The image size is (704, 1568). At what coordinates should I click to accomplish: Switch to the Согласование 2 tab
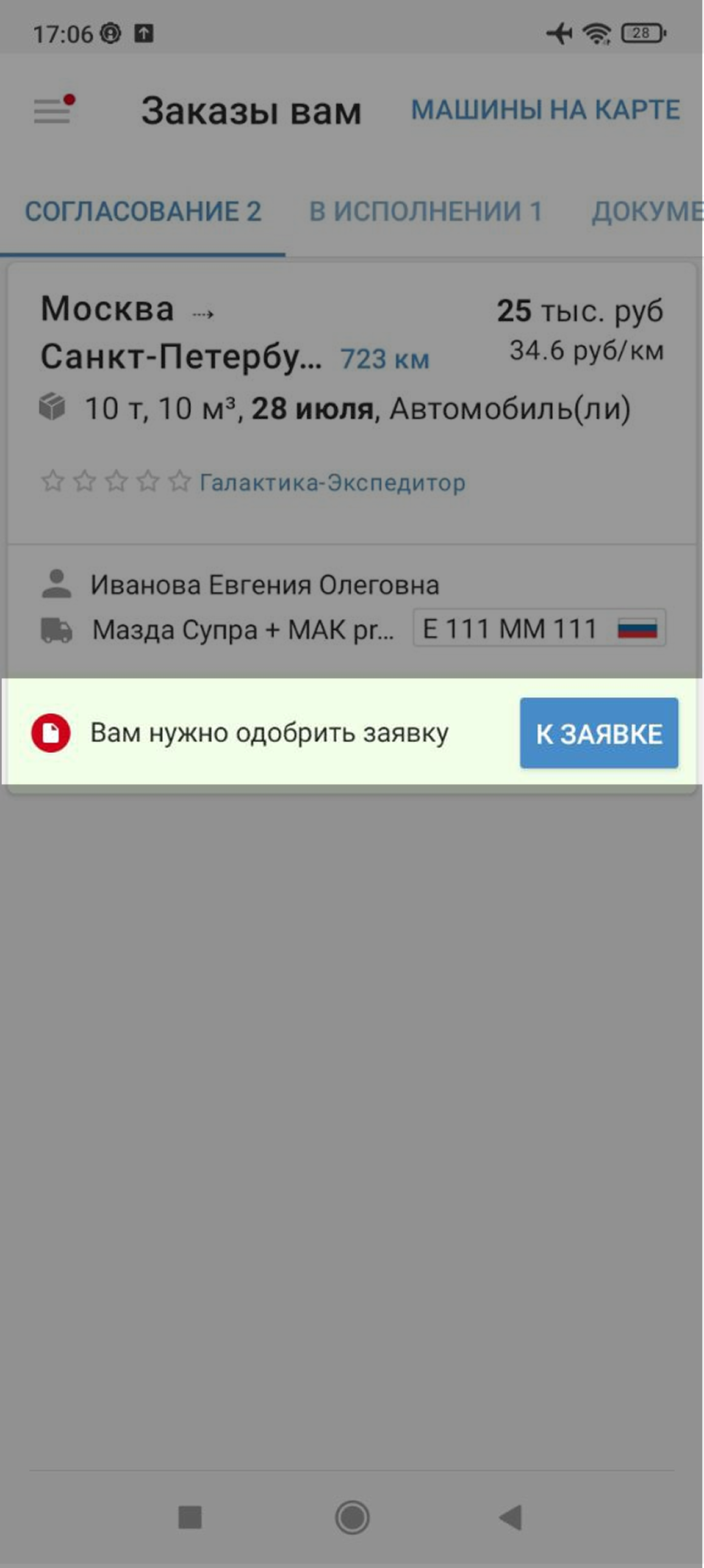(142, 211)
